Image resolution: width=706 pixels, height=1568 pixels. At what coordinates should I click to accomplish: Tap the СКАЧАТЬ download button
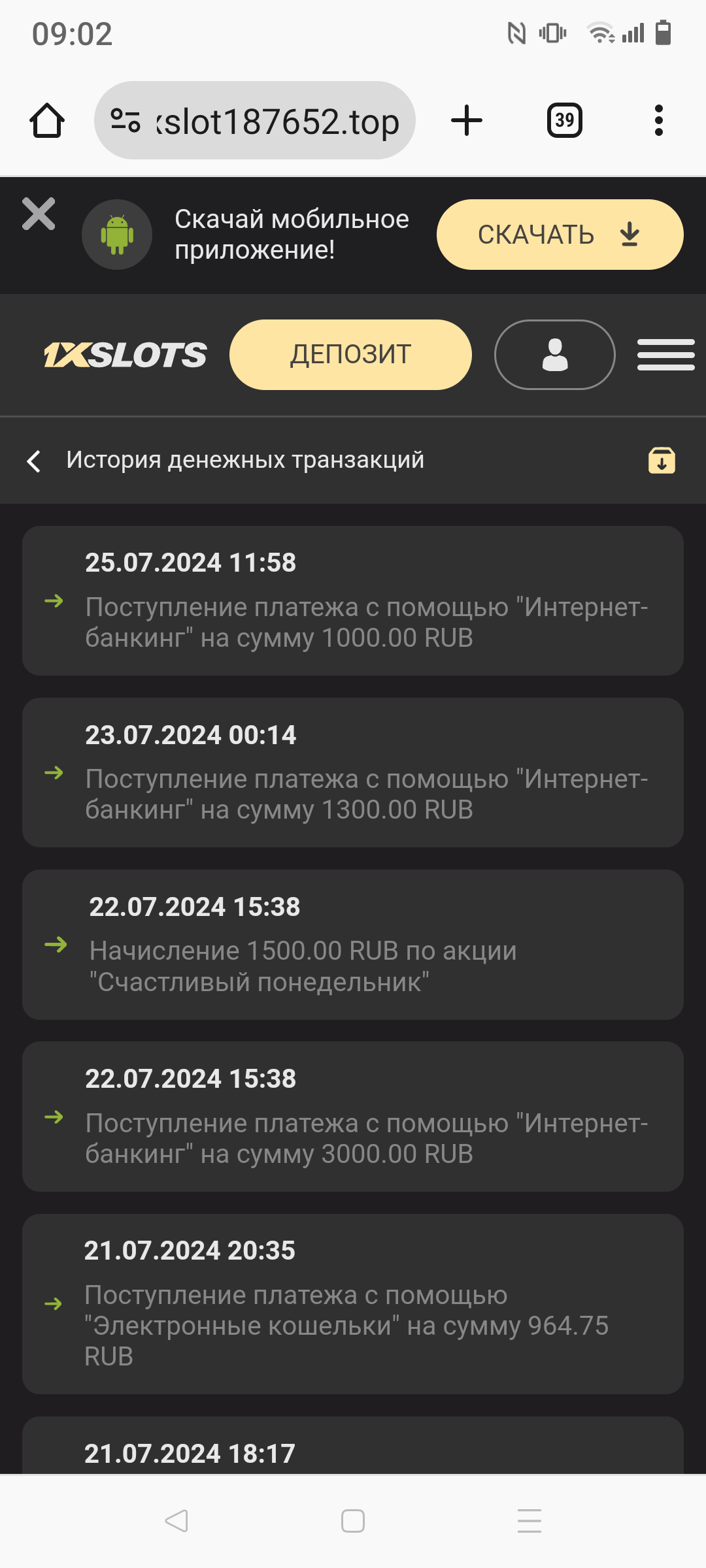pyautogui.click(x=560, y=235)
